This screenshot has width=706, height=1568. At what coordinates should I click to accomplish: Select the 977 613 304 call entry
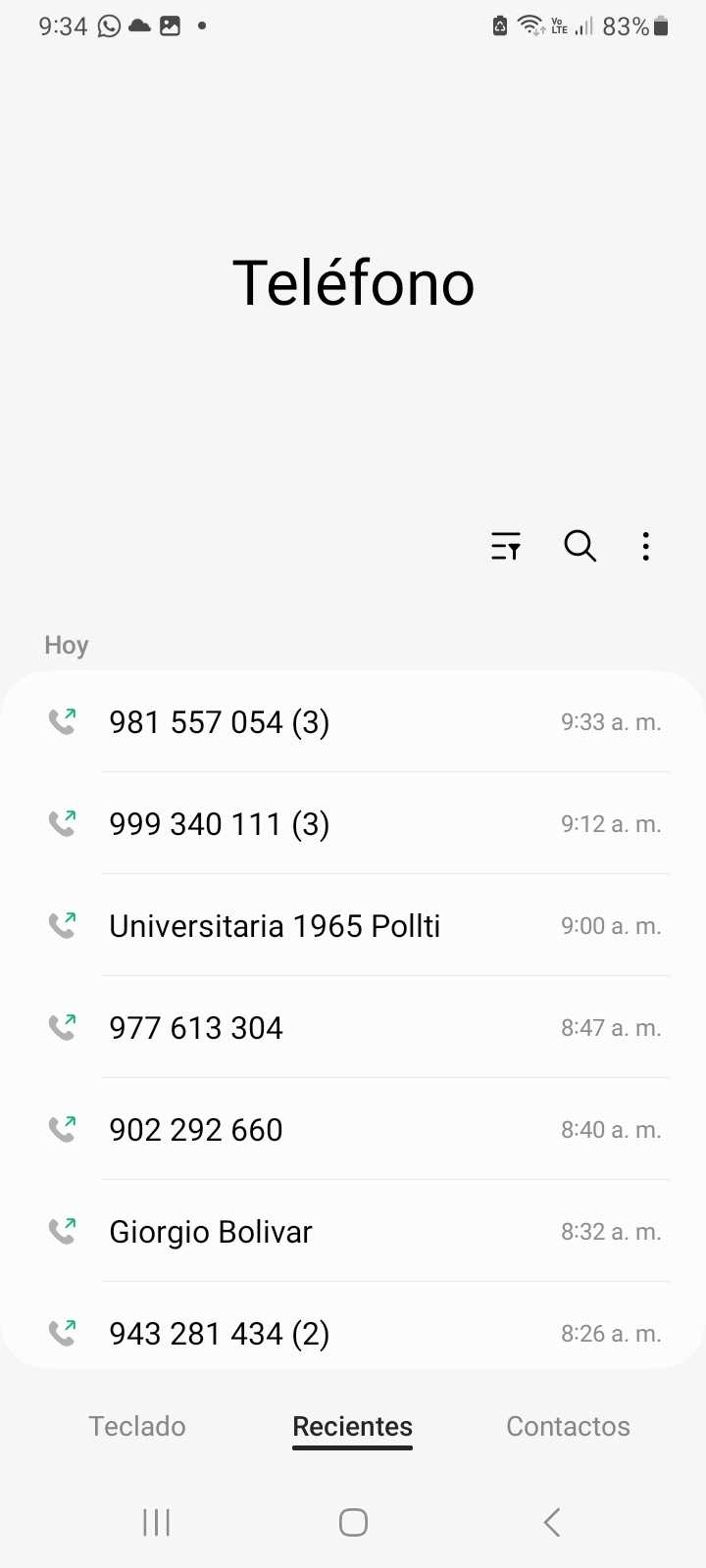[353, 1028]
